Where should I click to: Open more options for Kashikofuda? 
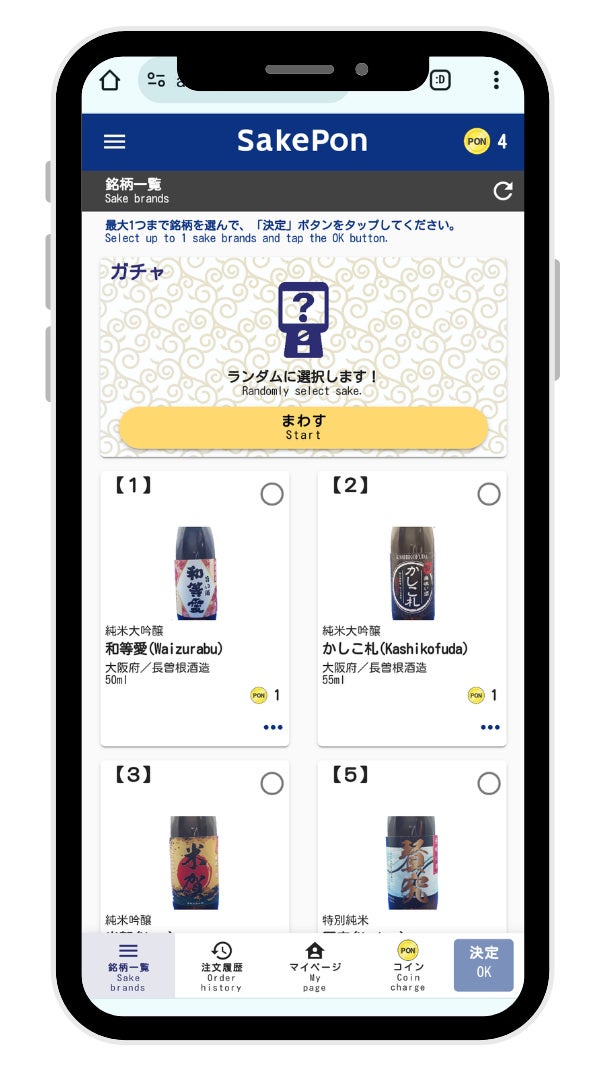pos(490,727)
